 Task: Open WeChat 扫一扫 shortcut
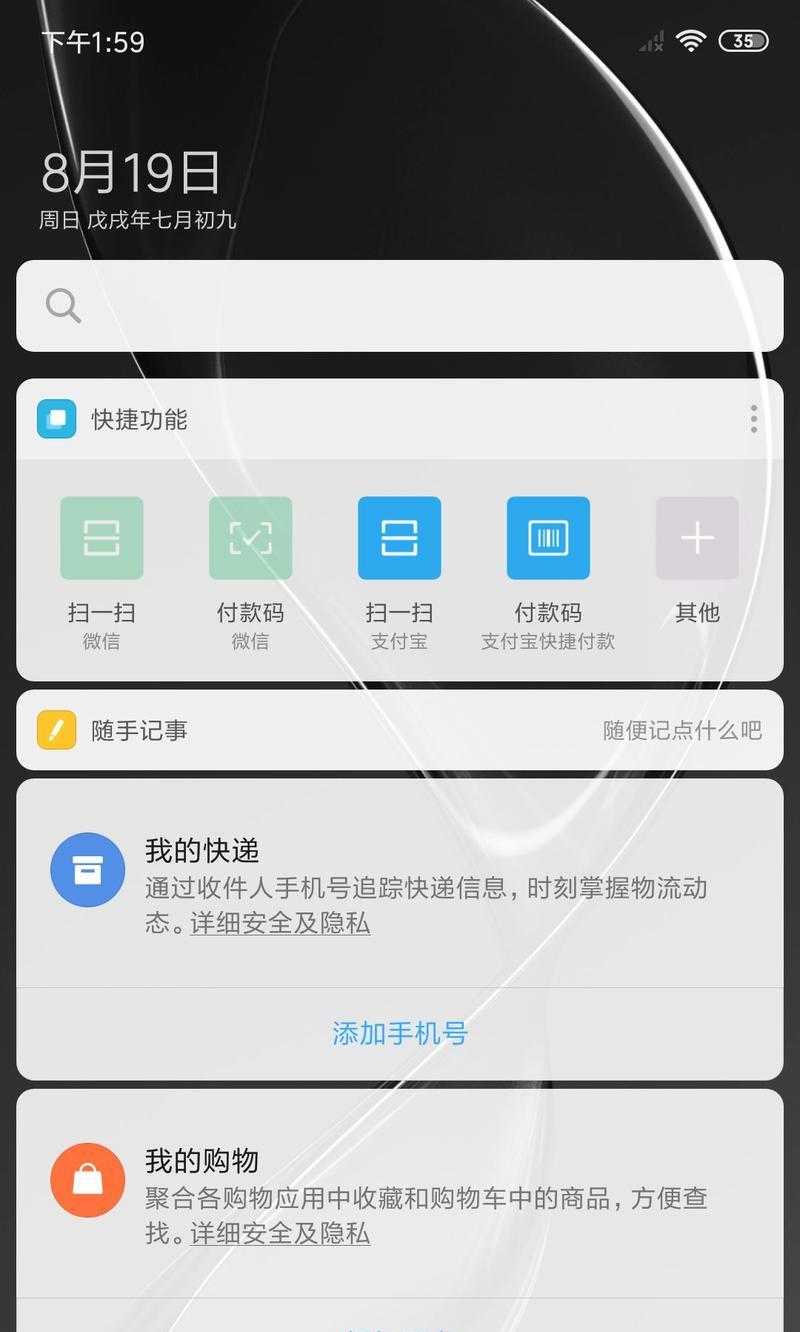coord(102,539)
